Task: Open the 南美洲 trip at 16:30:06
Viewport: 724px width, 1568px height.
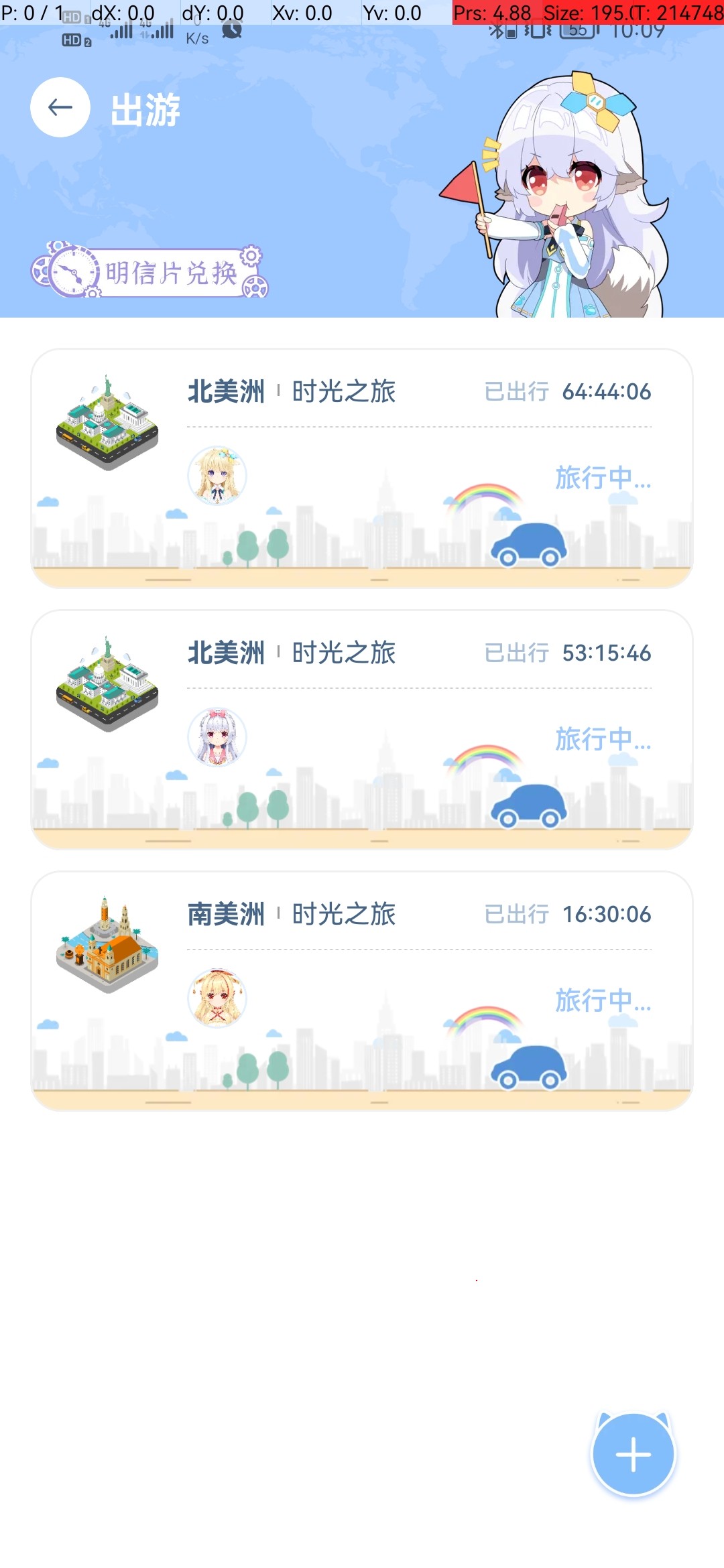Action: [x=362, y=990]
